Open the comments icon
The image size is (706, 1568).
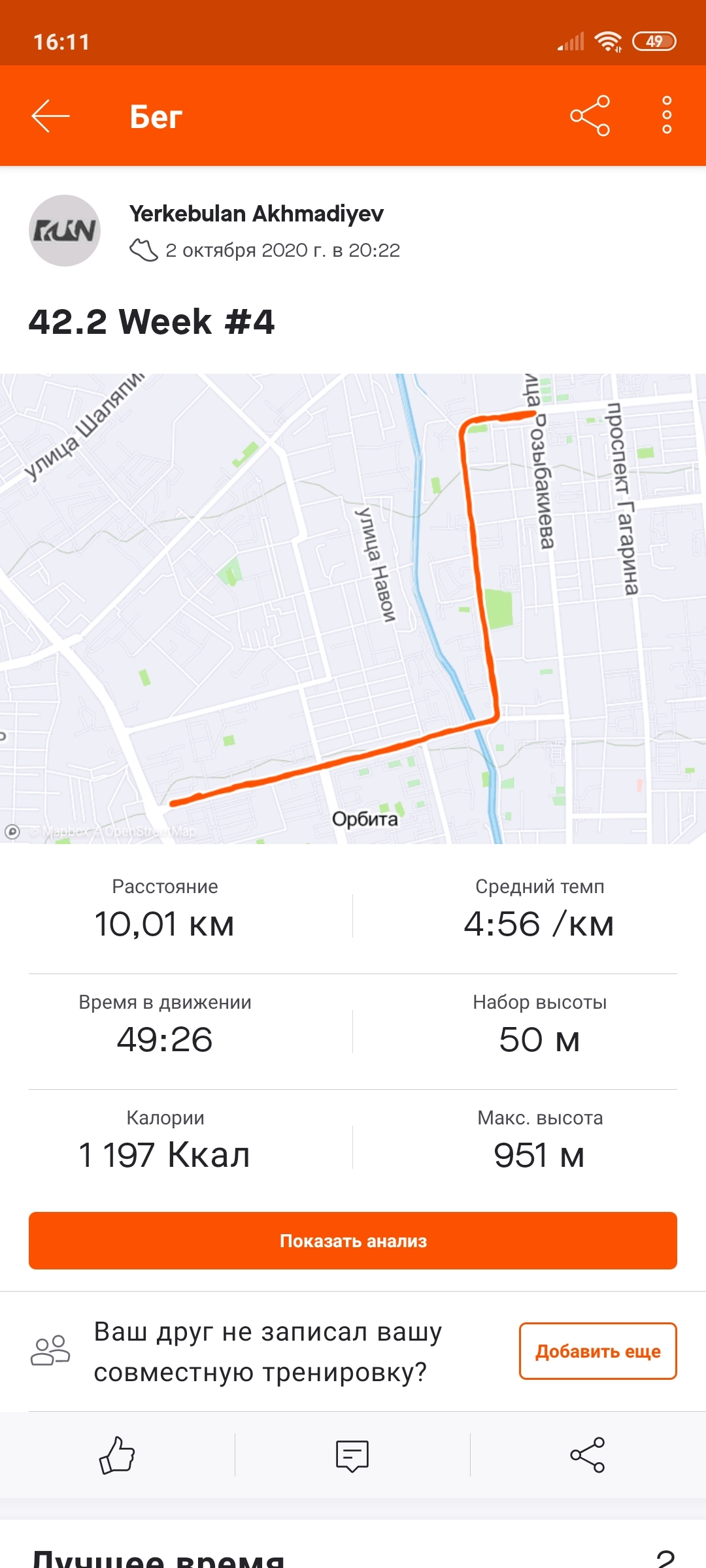click(352, 1456)
